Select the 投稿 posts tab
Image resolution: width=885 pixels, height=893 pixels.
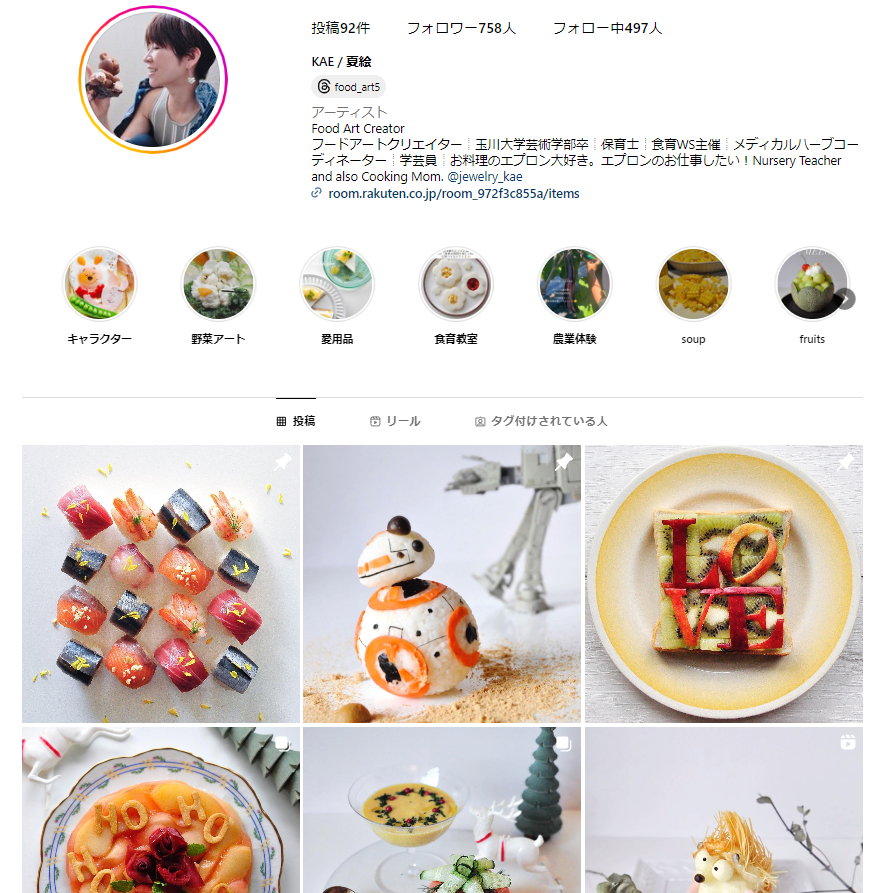(295, 422)
